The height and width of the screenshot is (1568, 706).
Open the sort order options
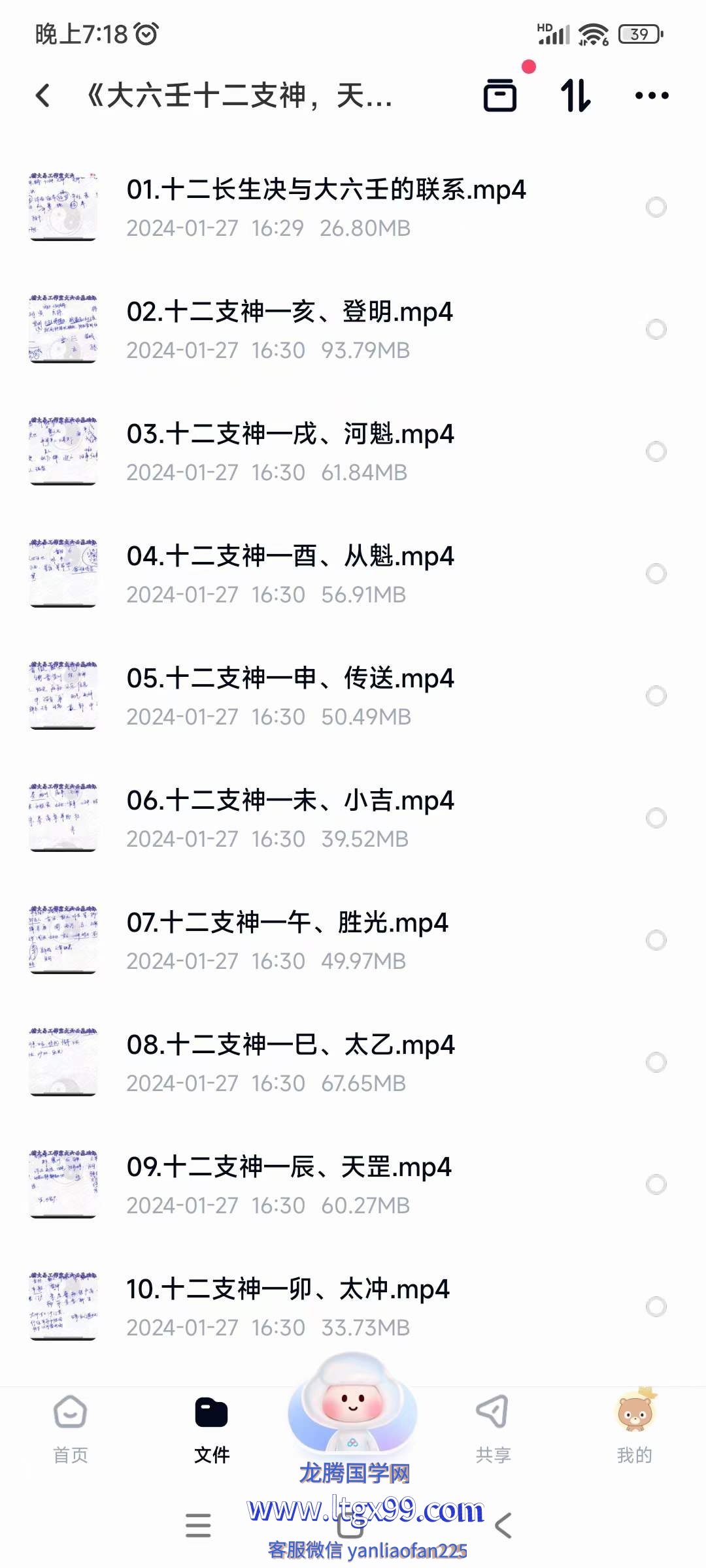coord(576,95)
